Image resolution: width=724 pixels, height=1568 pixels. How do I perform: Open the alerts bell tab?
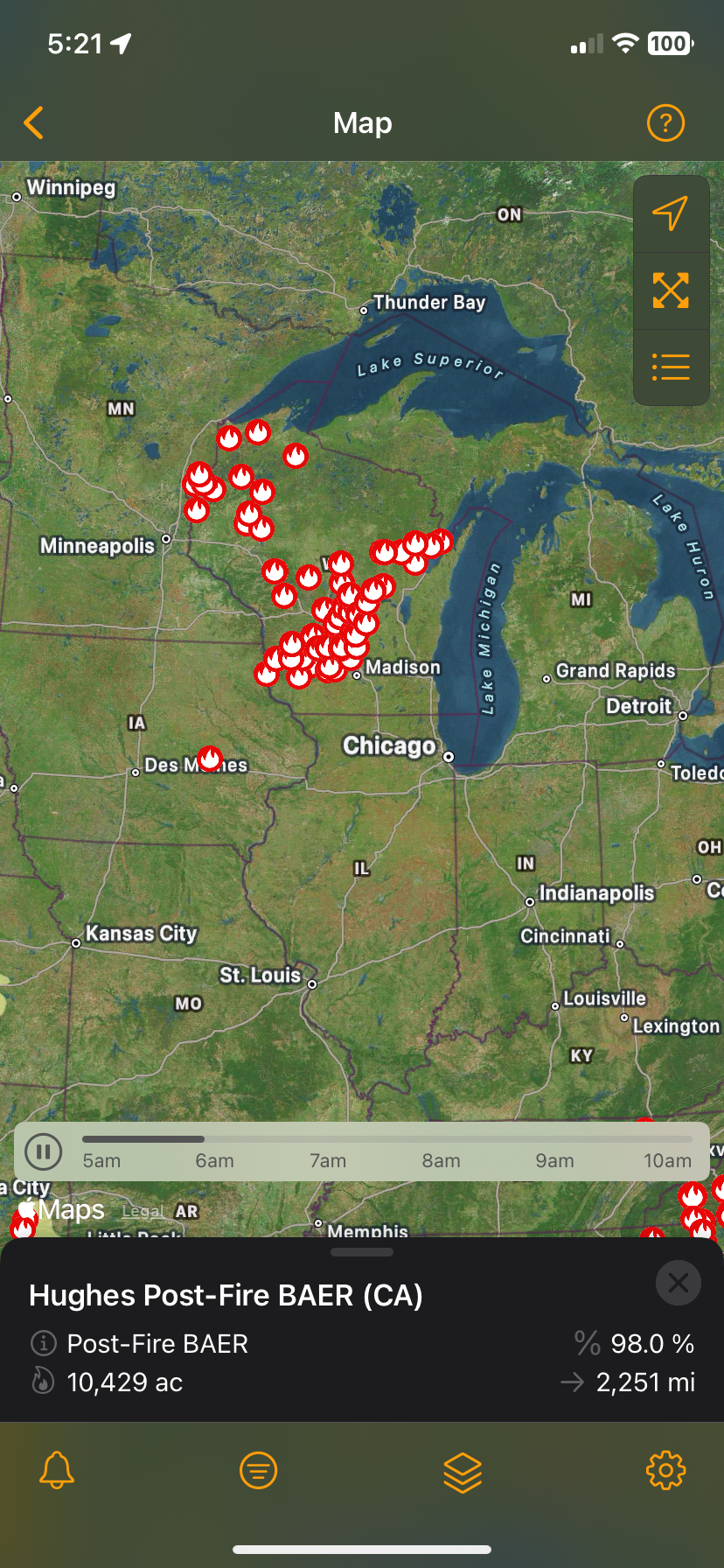point(57,1470)
